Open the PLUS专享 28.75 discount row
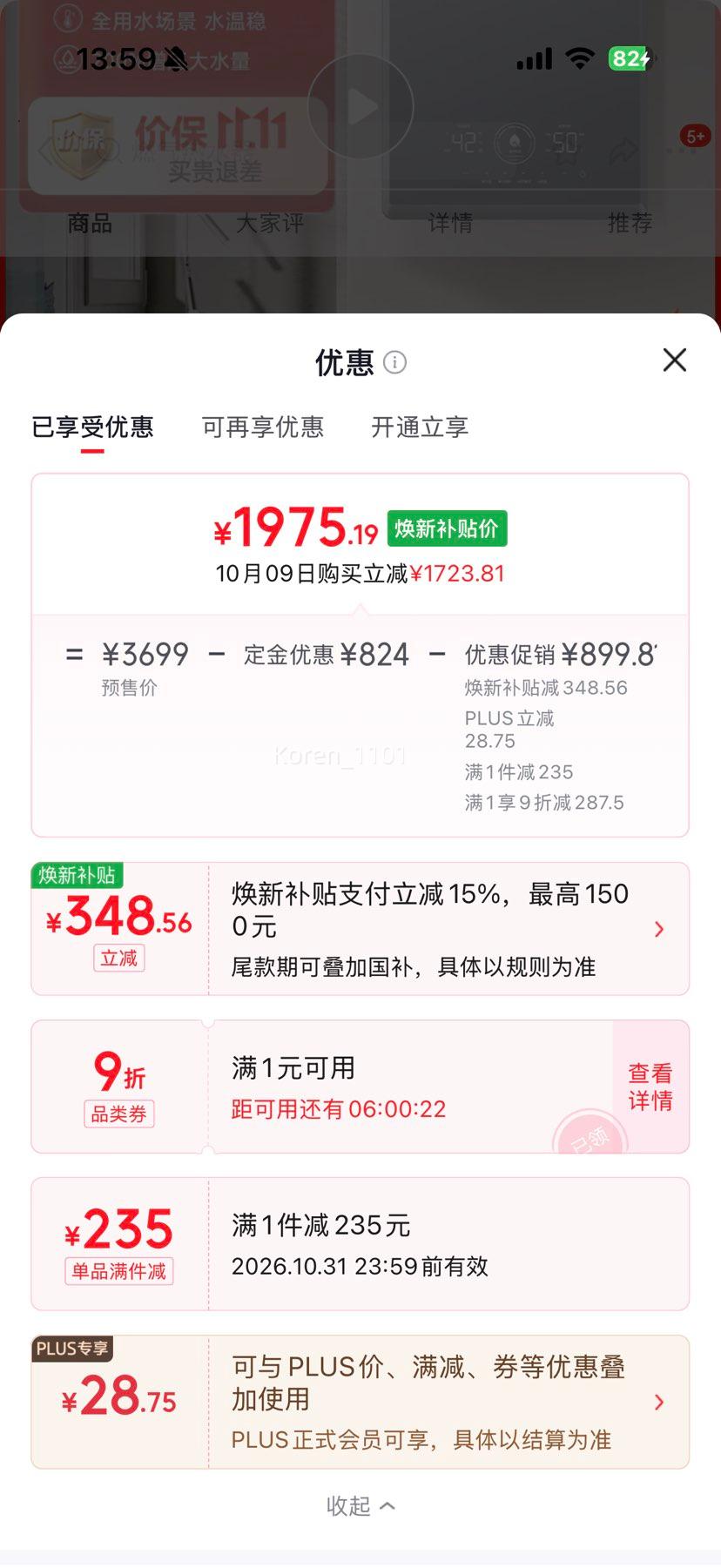Screen dimensions: 721x1568 click(360, 1402)
